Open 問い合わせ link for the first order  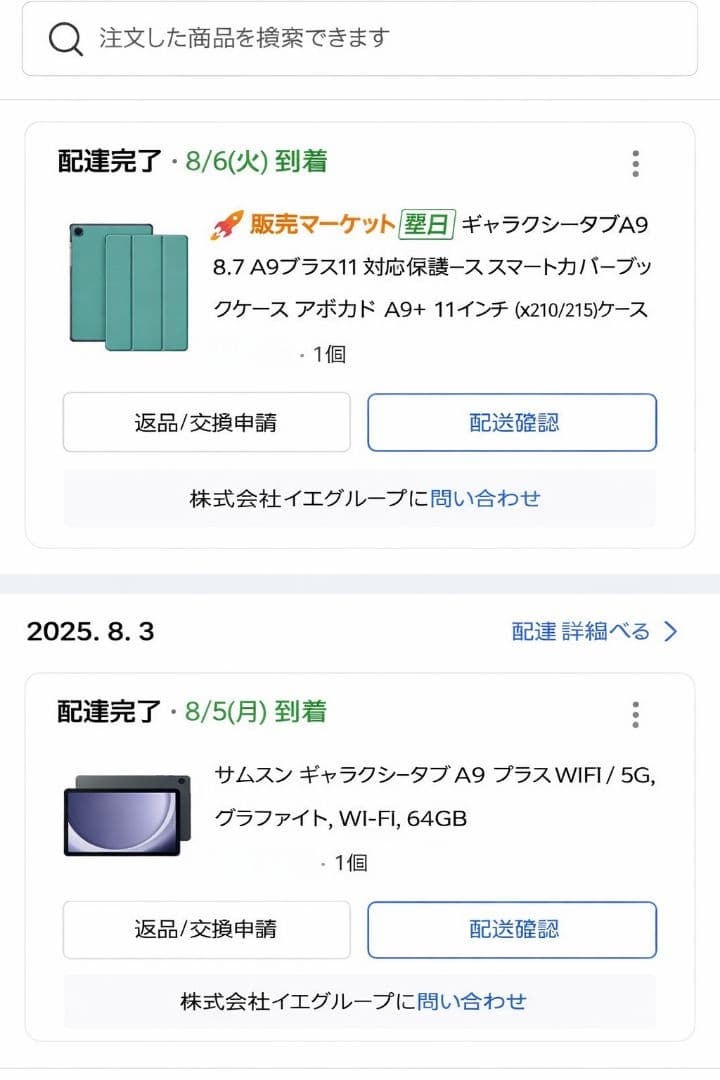[x=486, y=498]
